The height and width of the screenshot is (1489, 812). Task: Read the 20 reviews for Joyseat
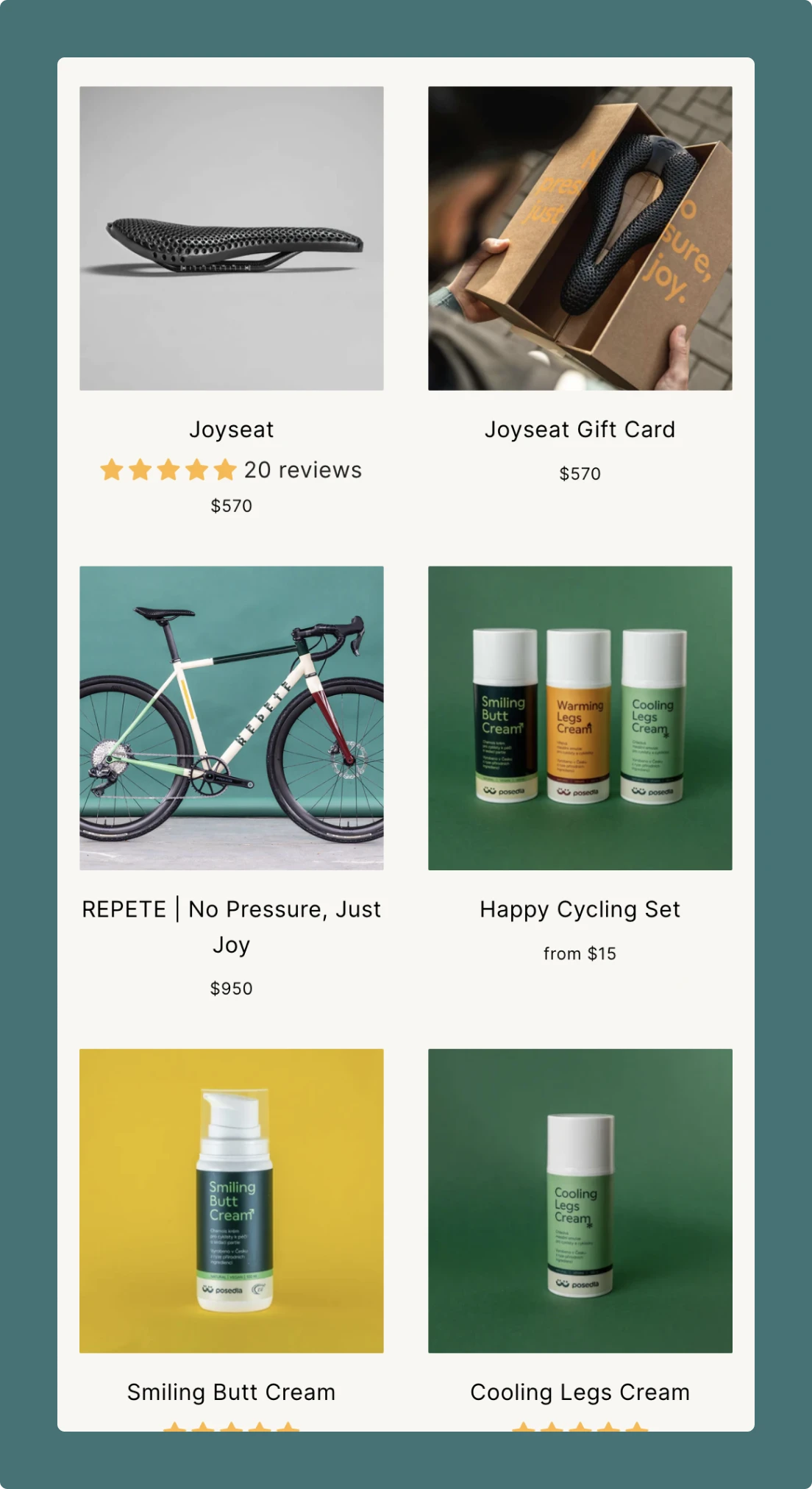(302, 470)
